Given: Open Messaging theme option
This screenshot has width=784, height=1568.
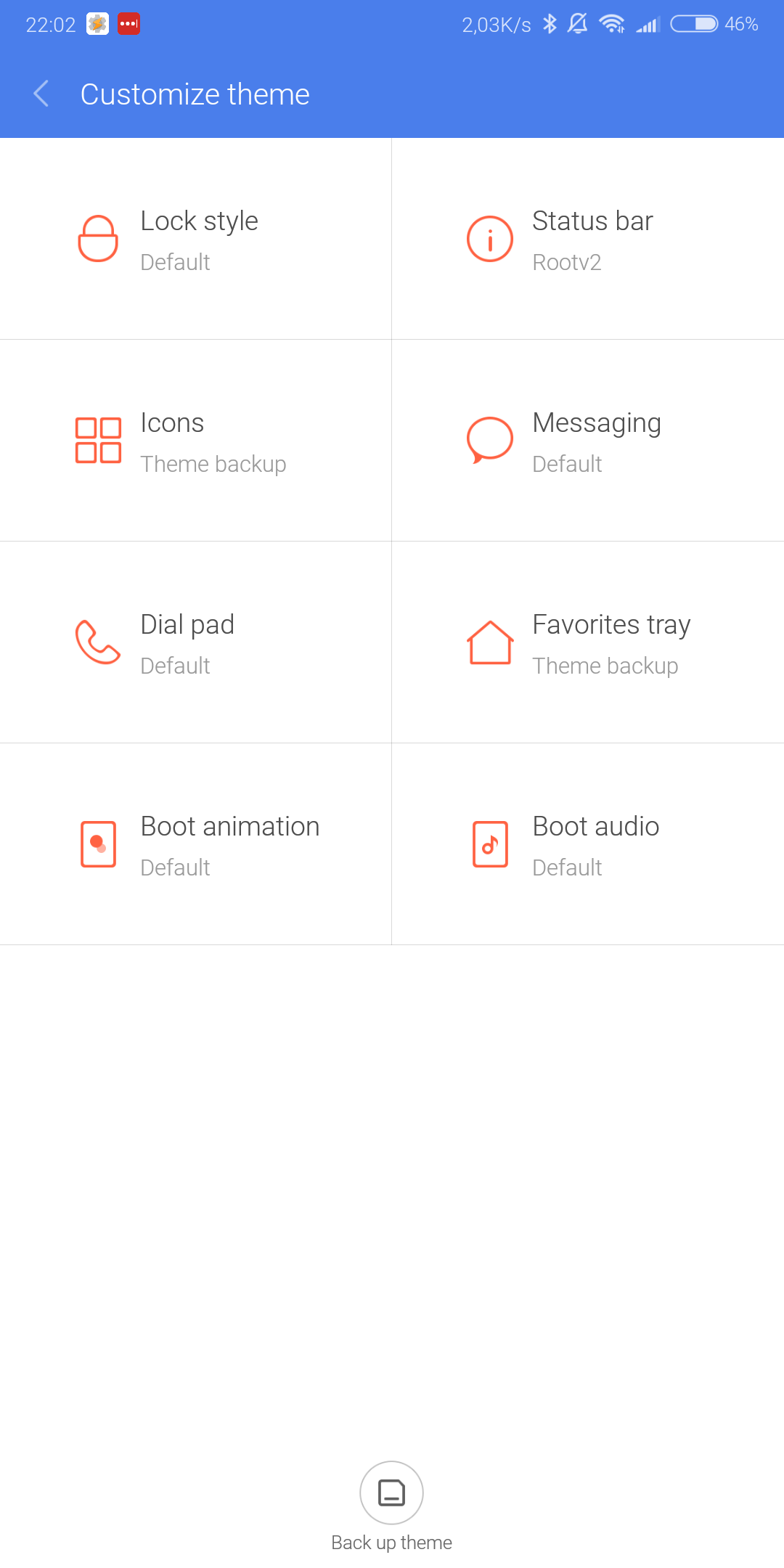Looking at the screenshot, I should pos(588,441).
